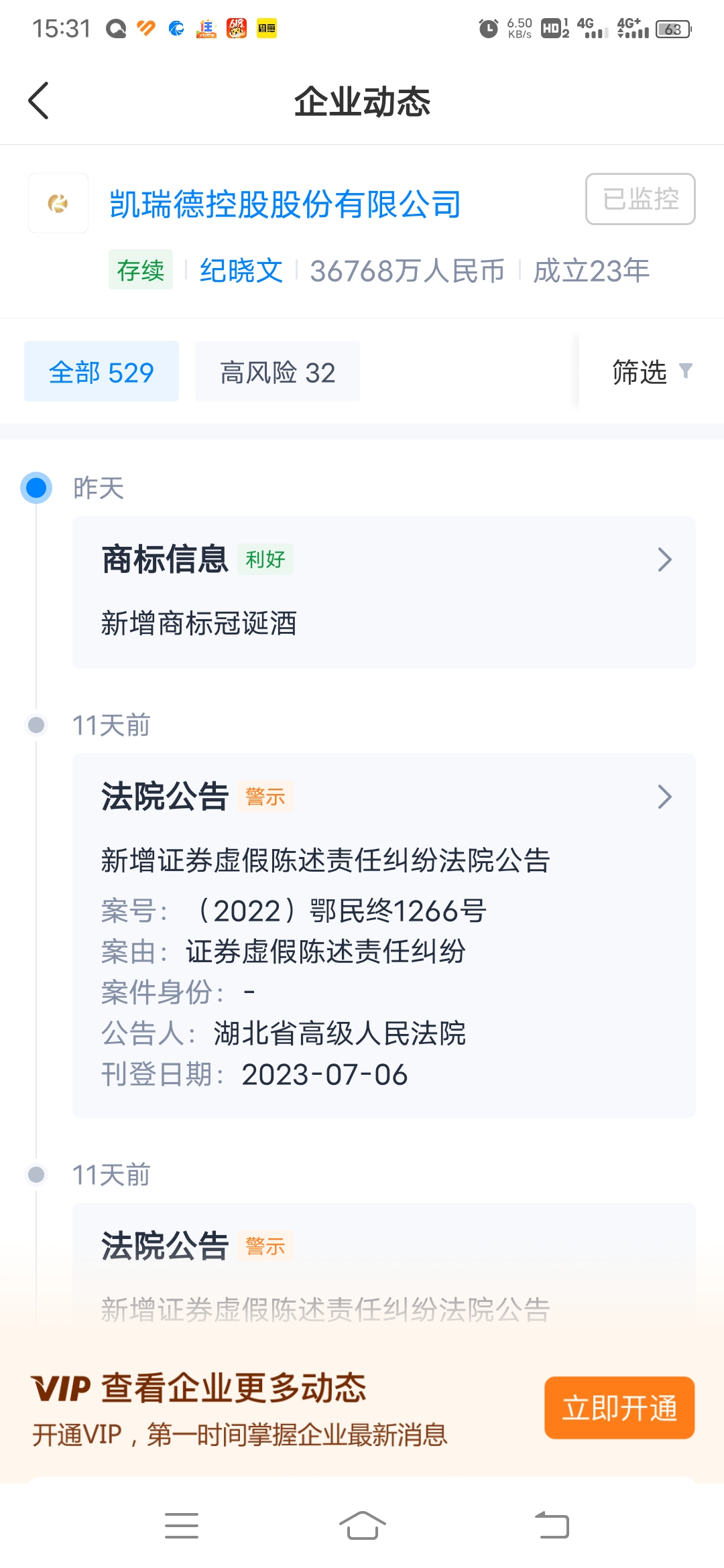The image size is (724, 1568).
Task: Go back using the top-left arrow
Action: [39, 101]
